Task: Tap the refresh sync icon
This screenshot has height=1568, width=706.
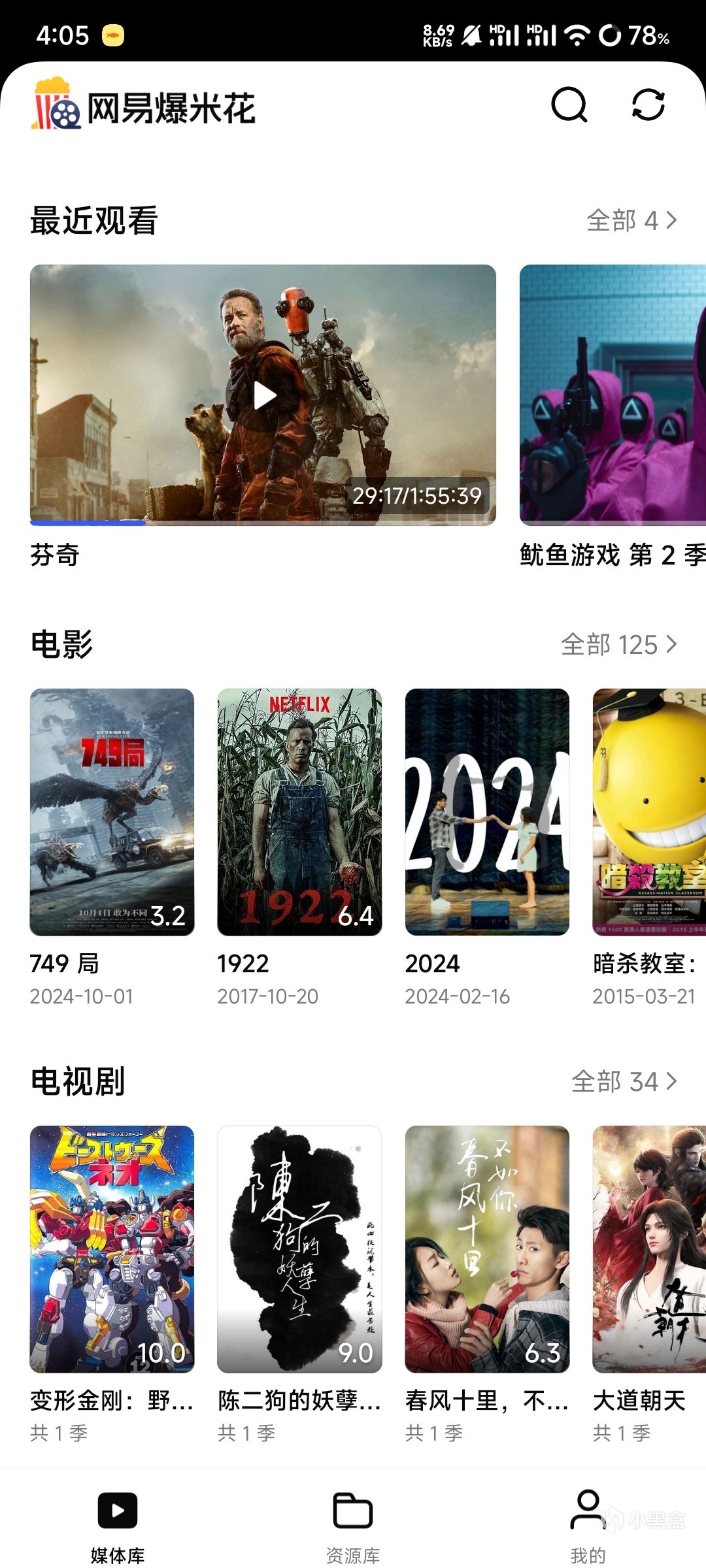Action: coord(648,105)
